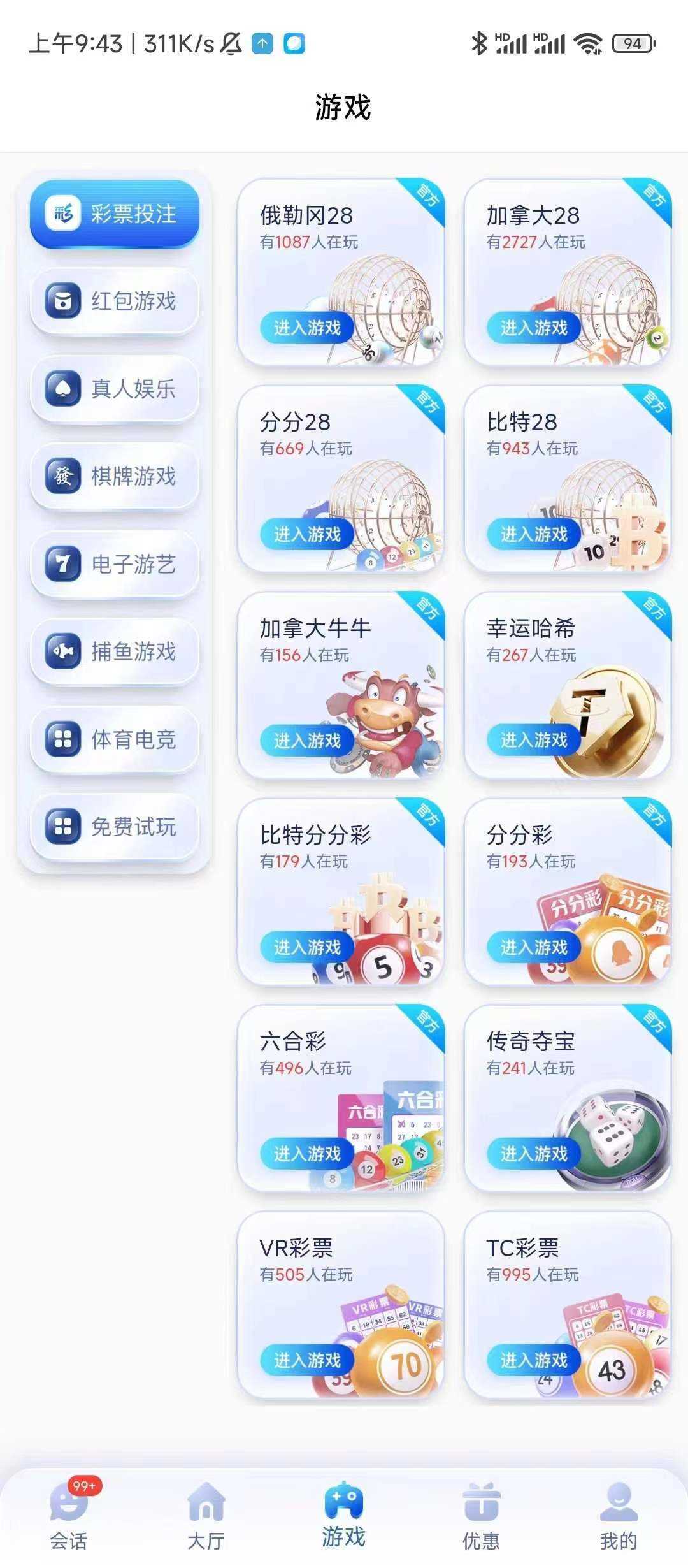Select the 红包游戏 category

(x=115, y=301)
